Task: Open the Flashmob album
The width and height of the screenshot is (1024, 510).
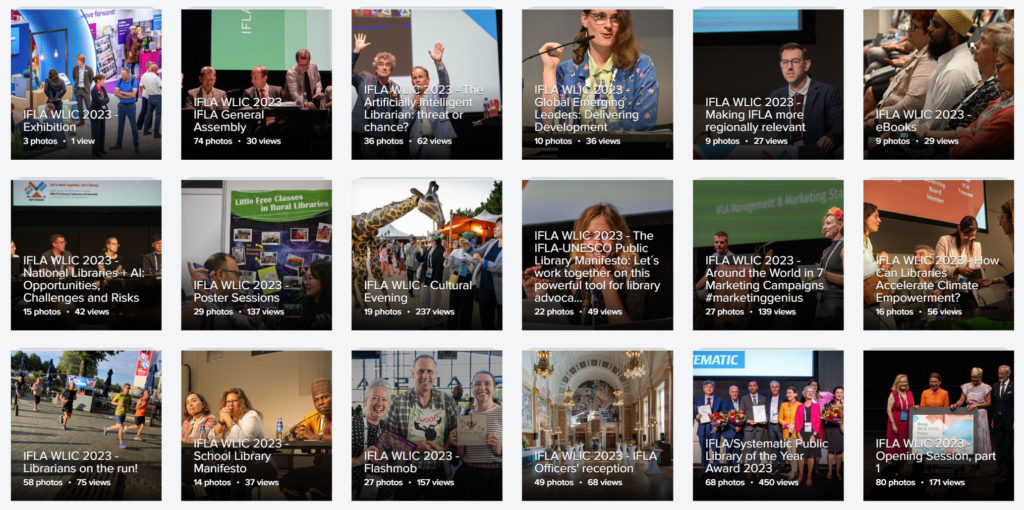Action: pyautogui.click(x=426, y=425)
